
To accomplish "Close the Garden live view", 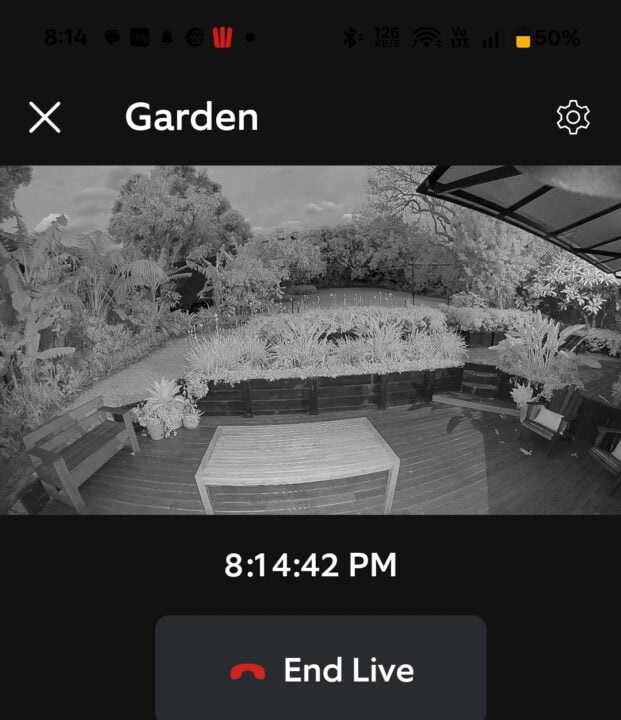I will coord(45,118).
